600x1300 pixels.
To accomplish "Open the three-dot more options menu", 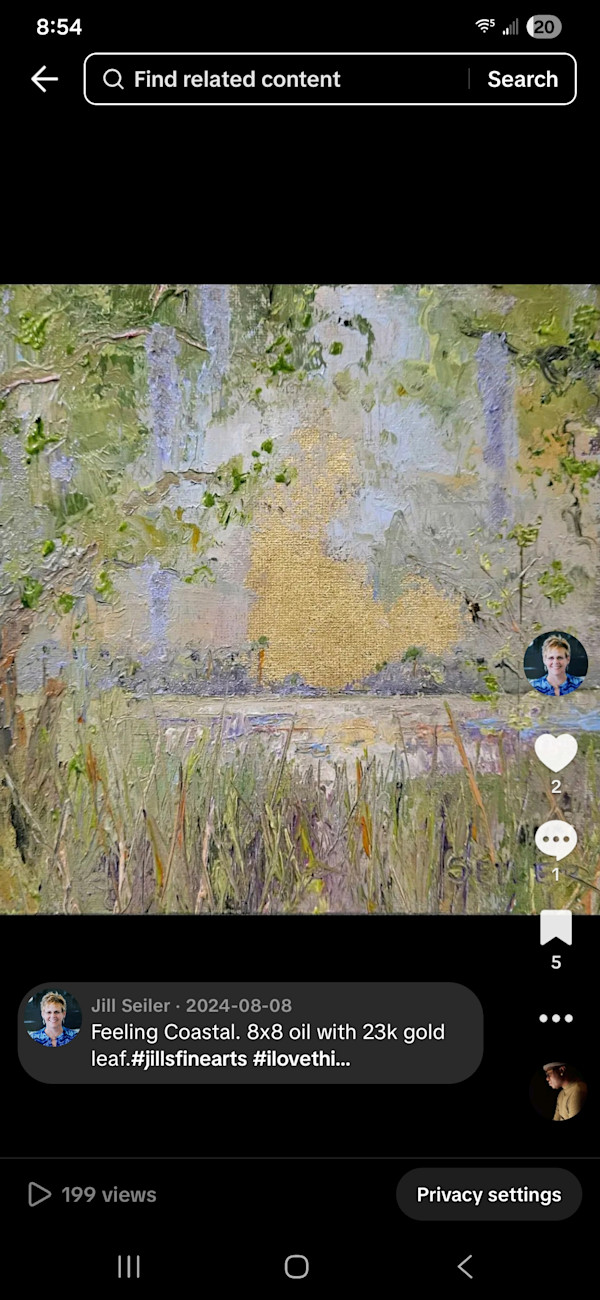I will click(556, 1018).
